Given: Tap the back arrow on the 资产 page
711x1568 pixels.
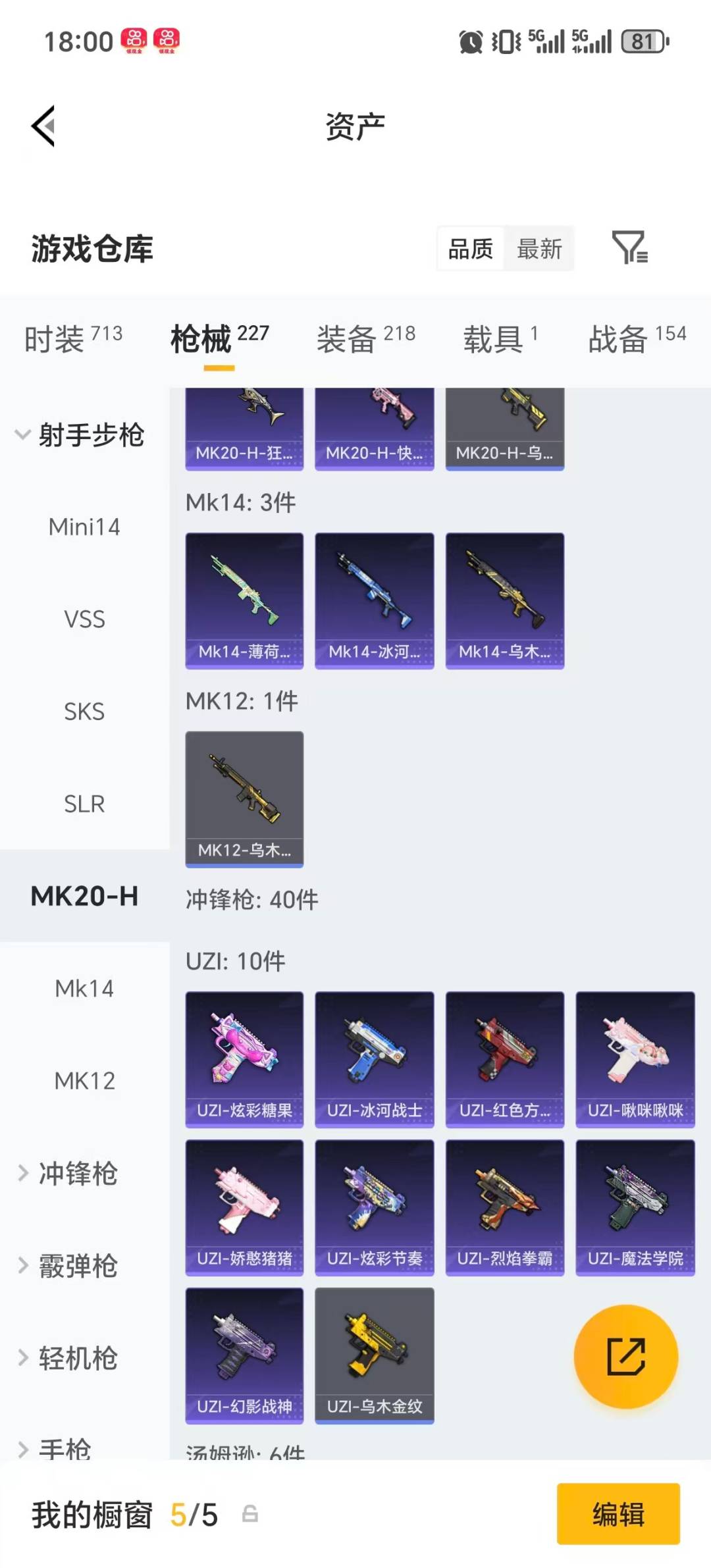Looking at the screenshot, I should pyautogui.click(x=41, y=125).
